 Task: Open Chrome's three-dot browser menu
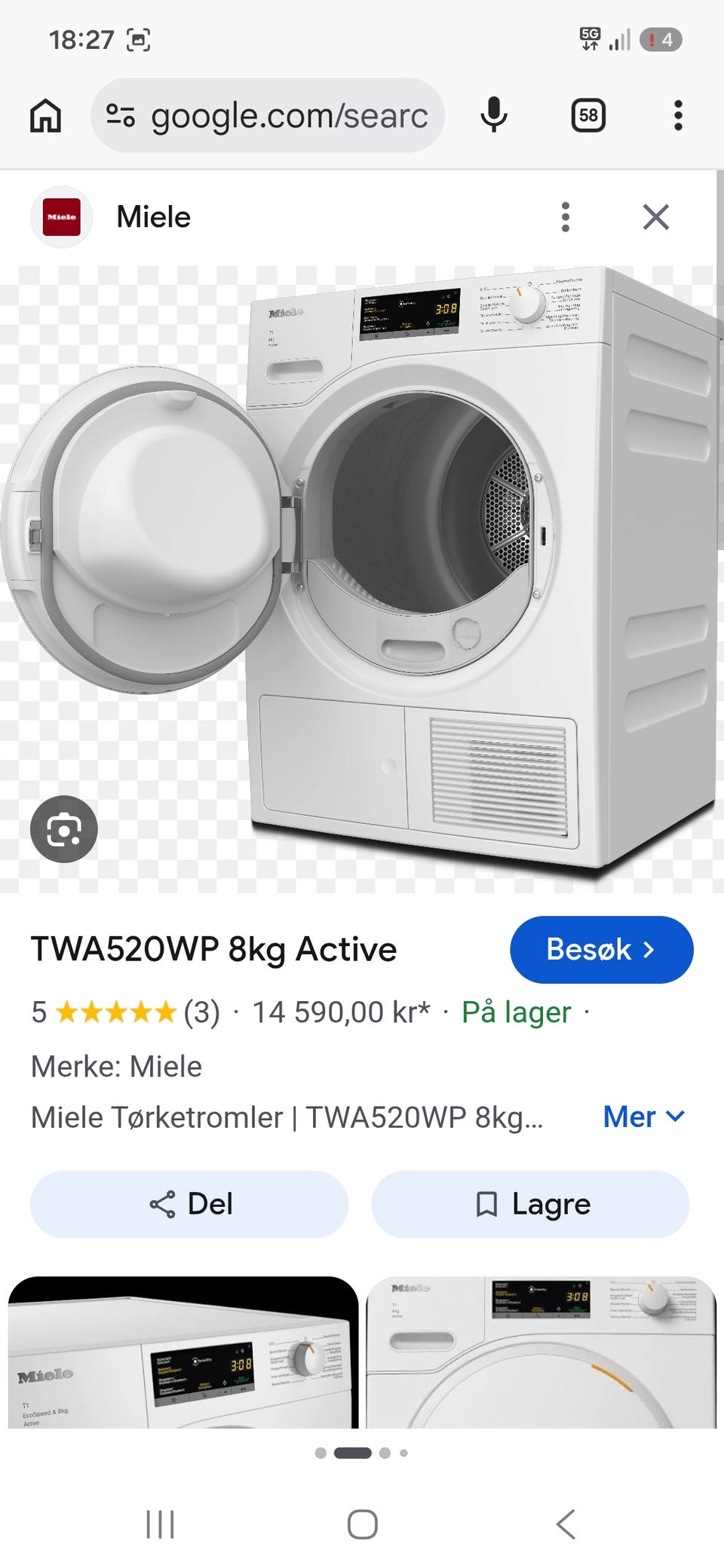coord(678,115)
